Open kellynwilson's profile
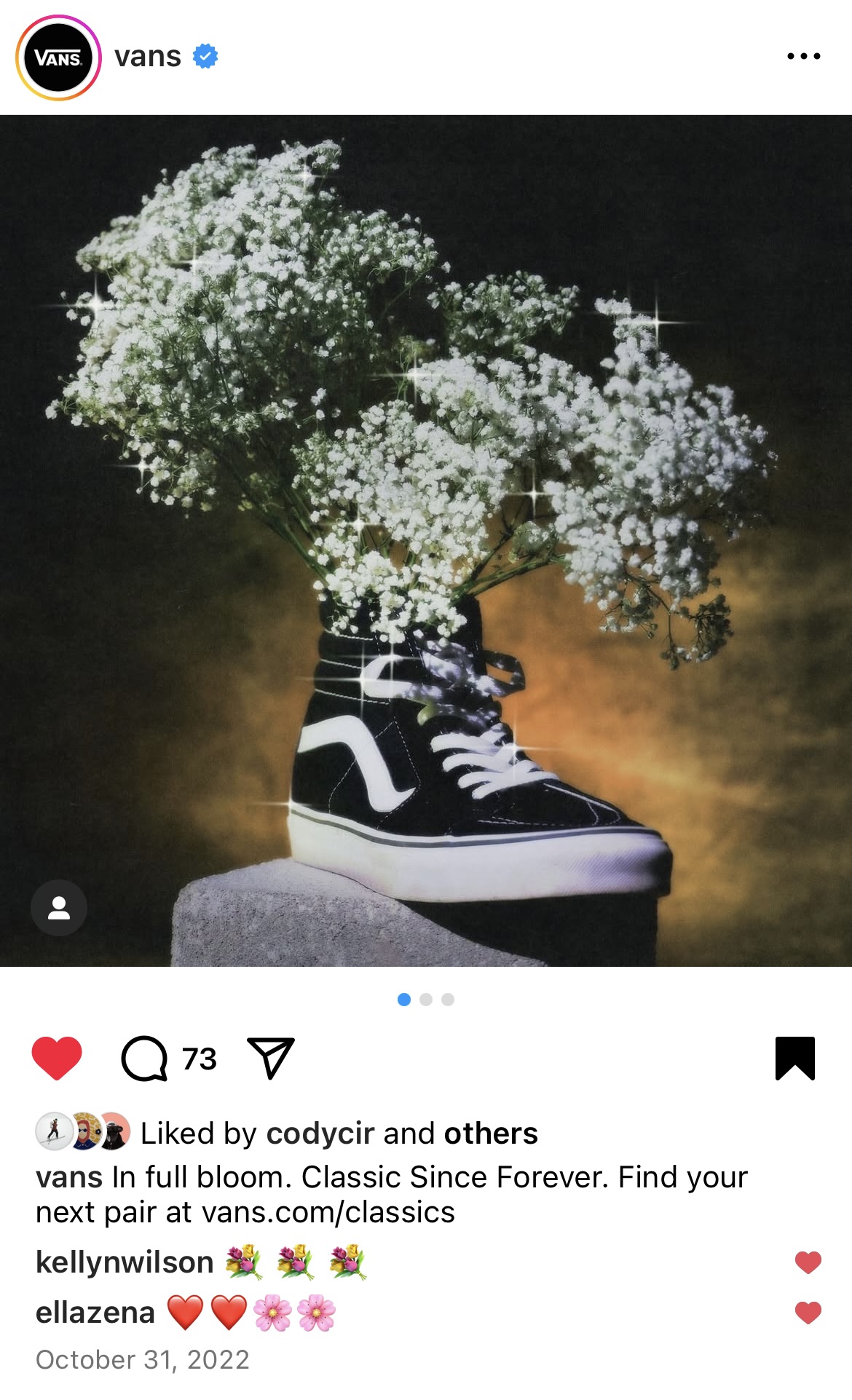Screen dimensions: 852x1400 (x=125, y=1262)
